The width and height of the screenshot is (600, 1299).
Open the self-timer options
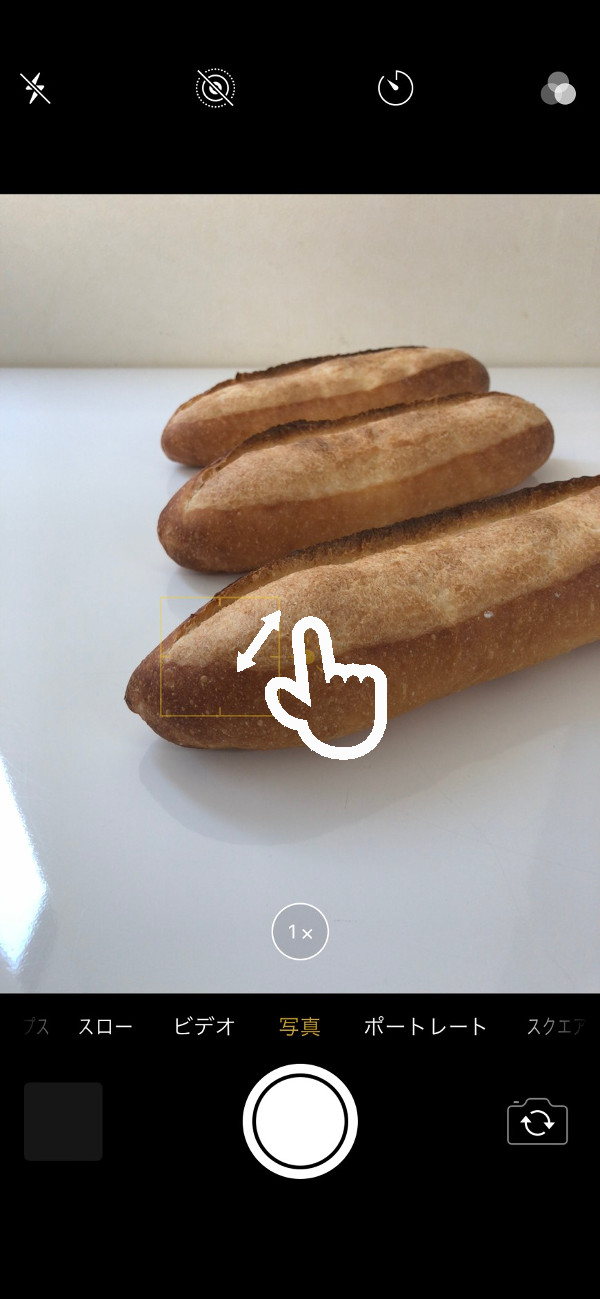pos(395,89)
